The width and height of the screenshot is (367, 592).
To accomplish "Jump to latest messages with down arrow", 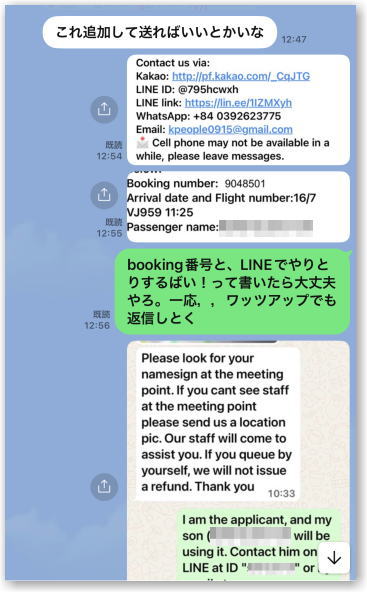I will (334, 558).
